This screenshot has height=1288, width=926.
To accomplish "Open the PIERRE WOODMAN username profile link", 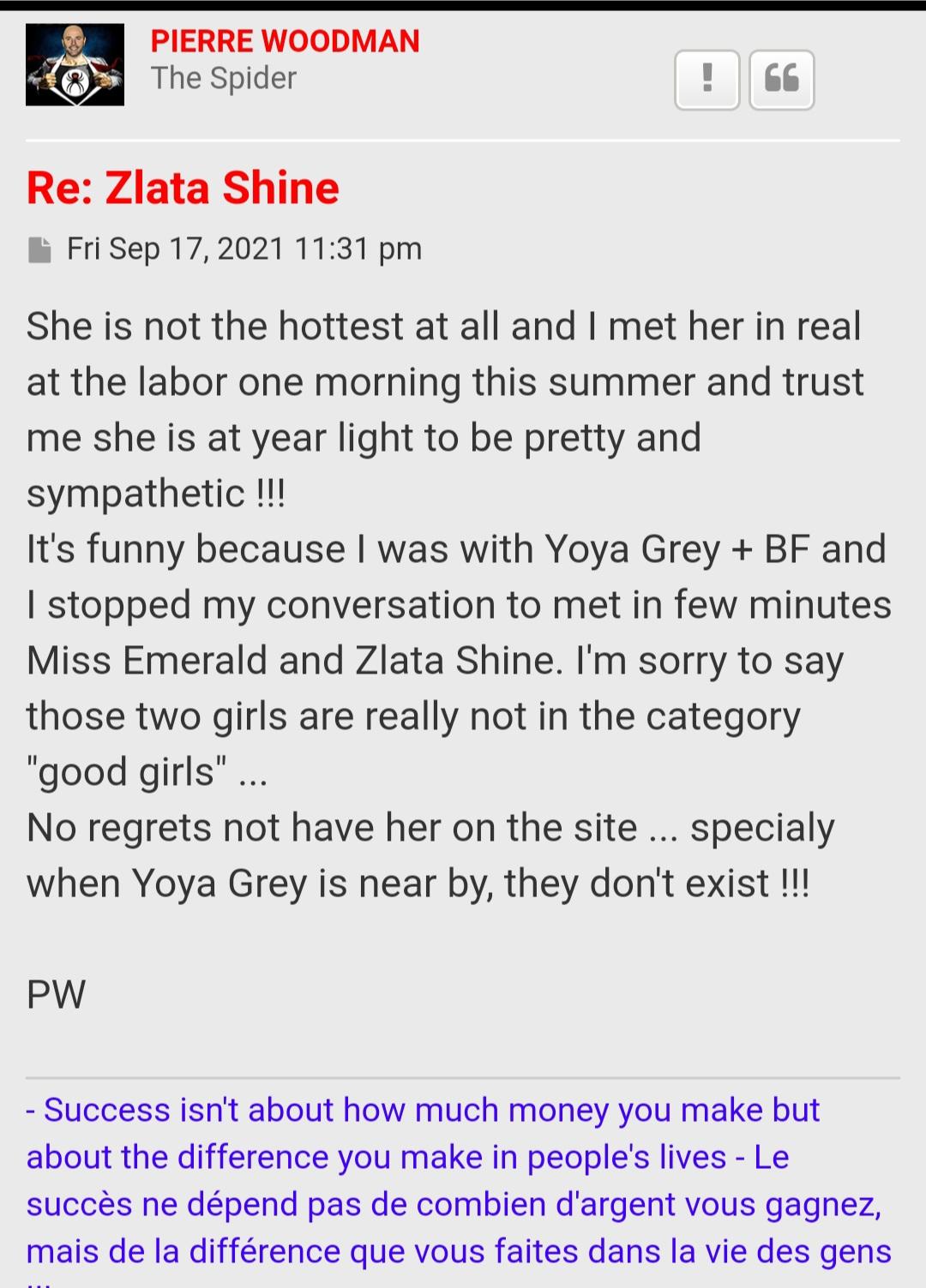I will (x=285, y=41).
